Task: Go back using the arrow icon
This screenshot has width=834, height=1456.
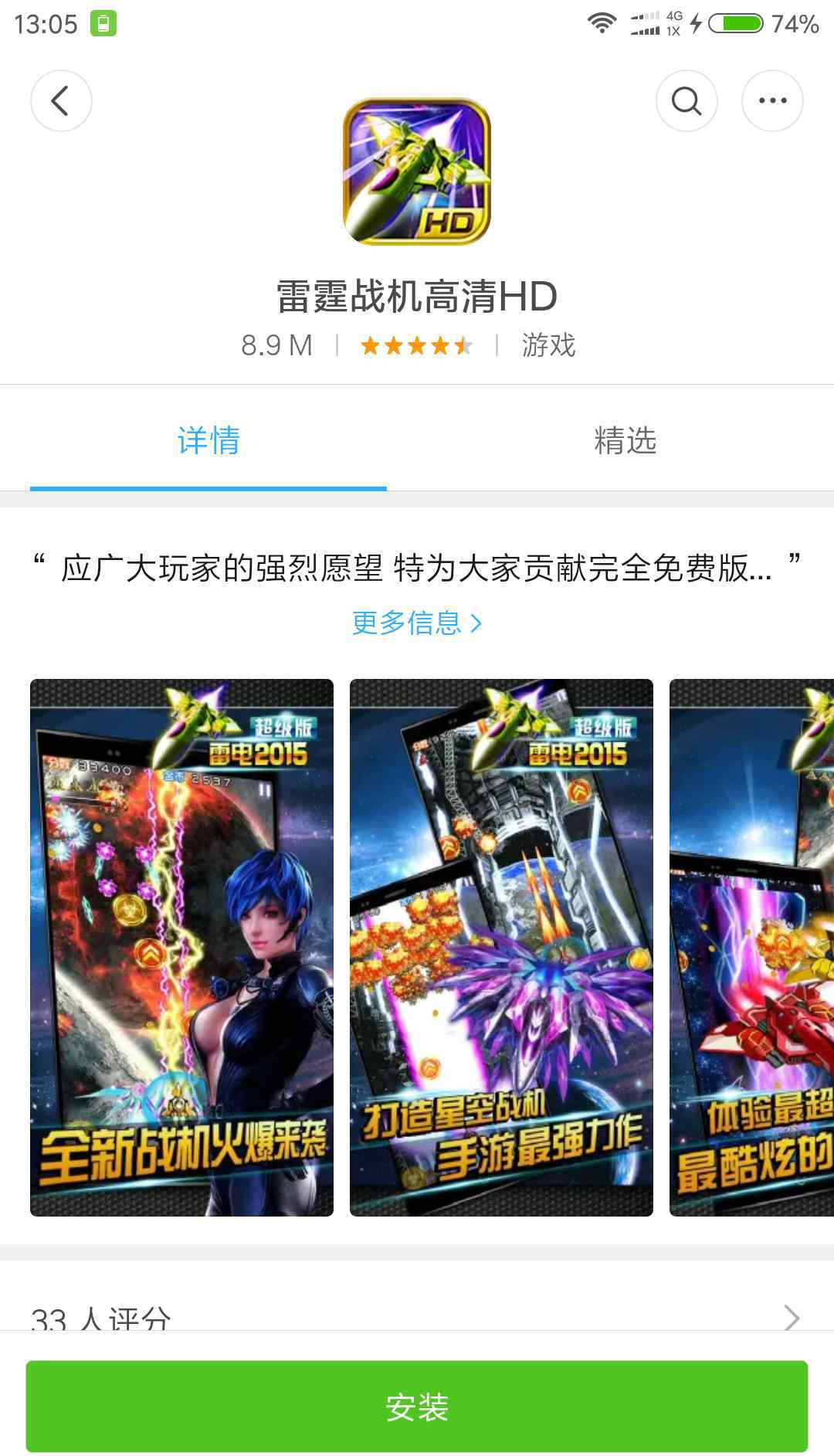Action: tap(61, 100)
